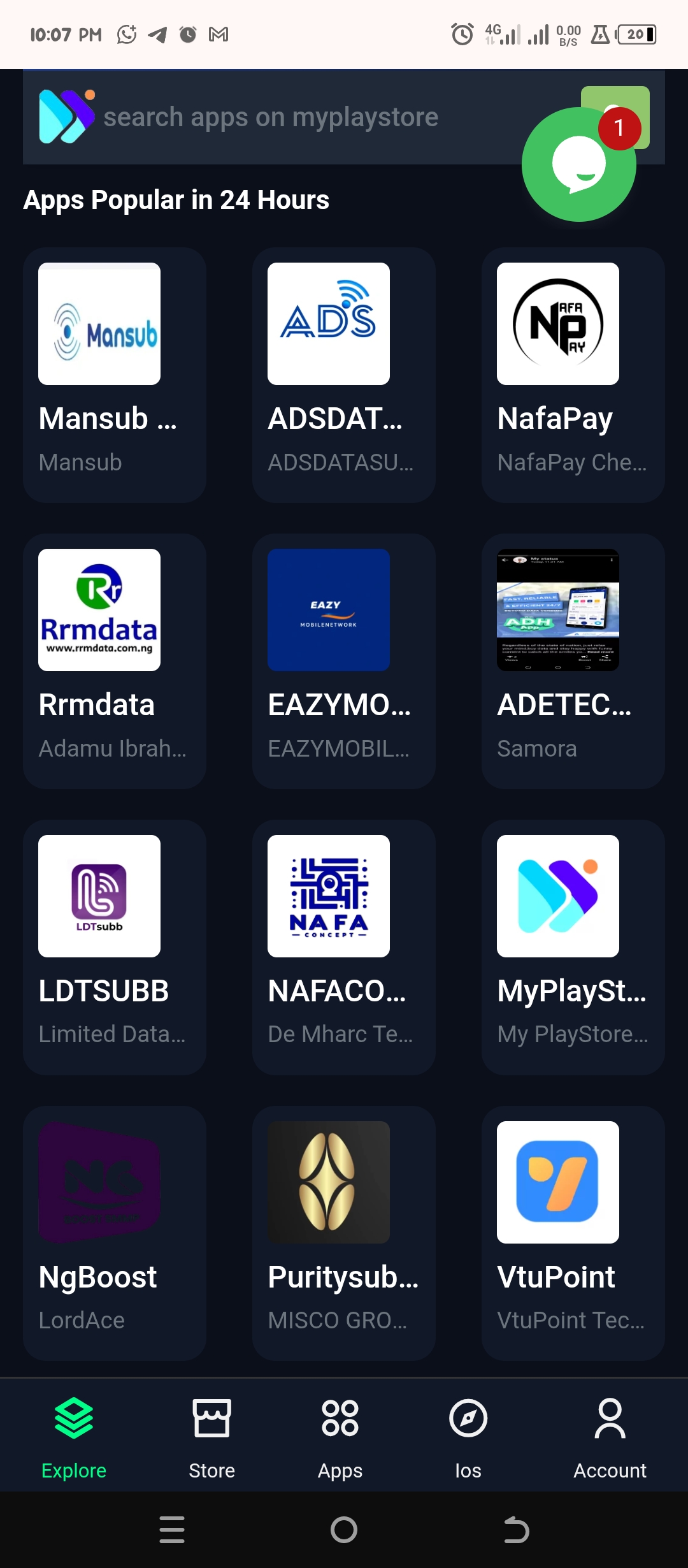
Task: View the LDTSUBB app details
Action: tap(115, 947)
